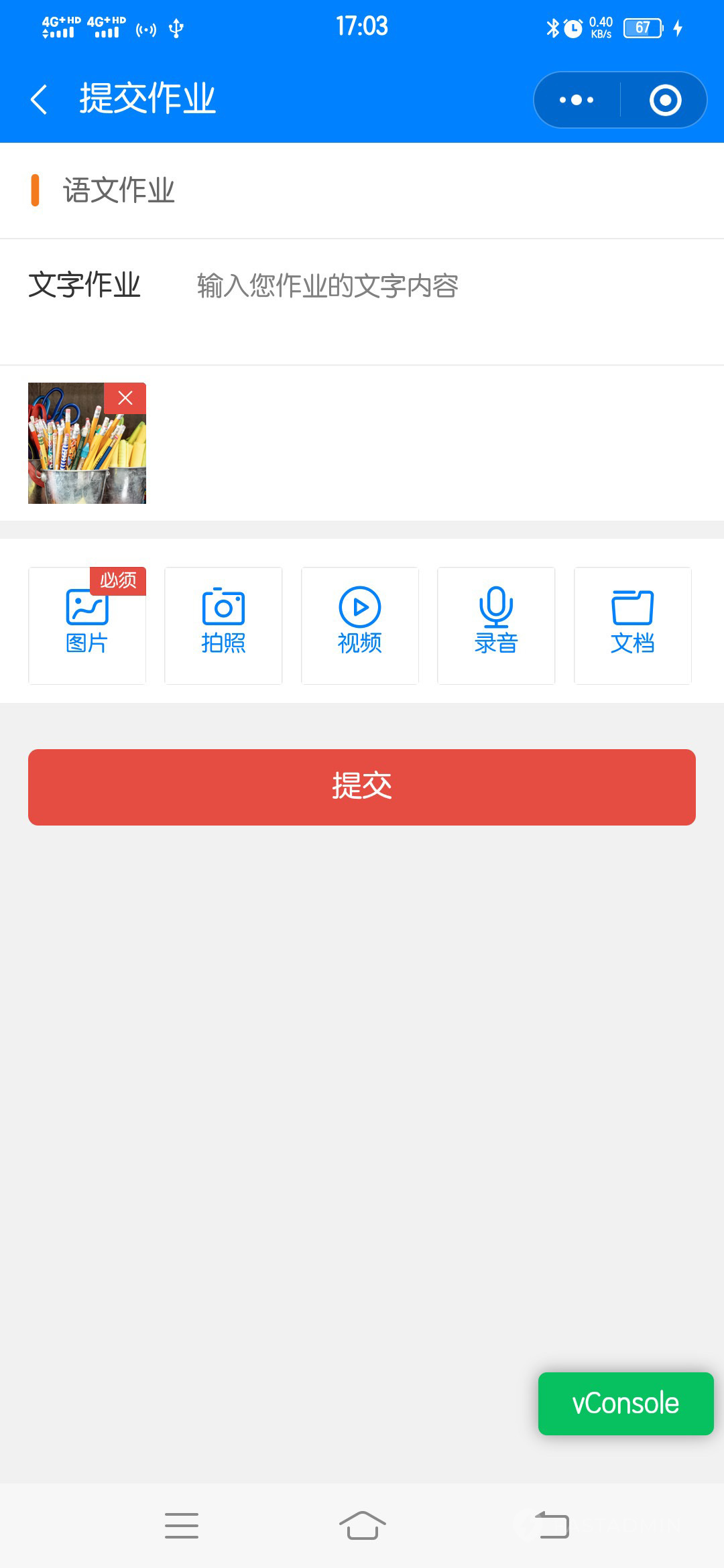Open the system recent apps menu
724x1568 pixels.
(x=182, y=1526)
